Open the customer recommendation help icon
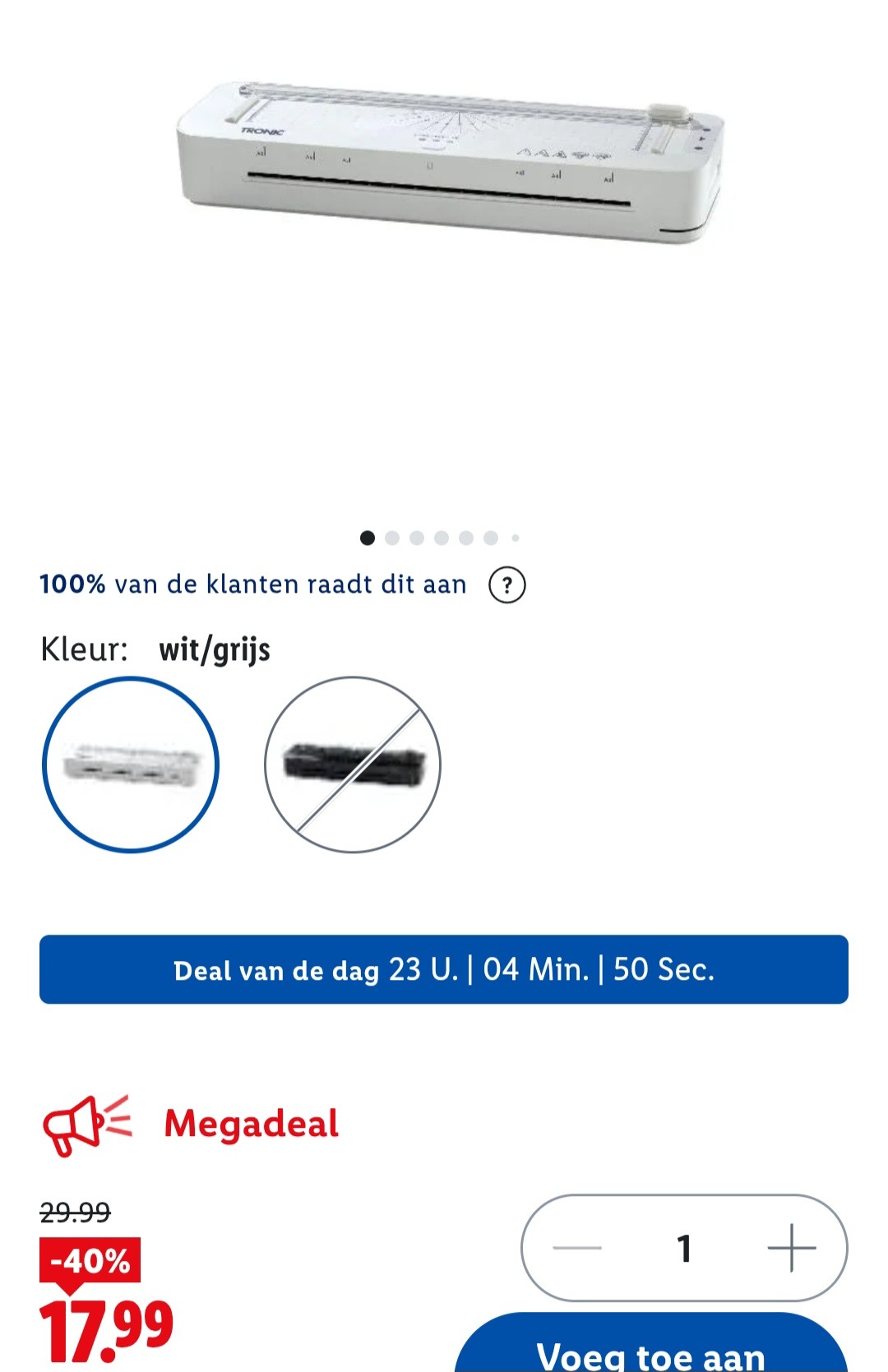The height and width of the screenshot is (1372, 888). (506, 585)
